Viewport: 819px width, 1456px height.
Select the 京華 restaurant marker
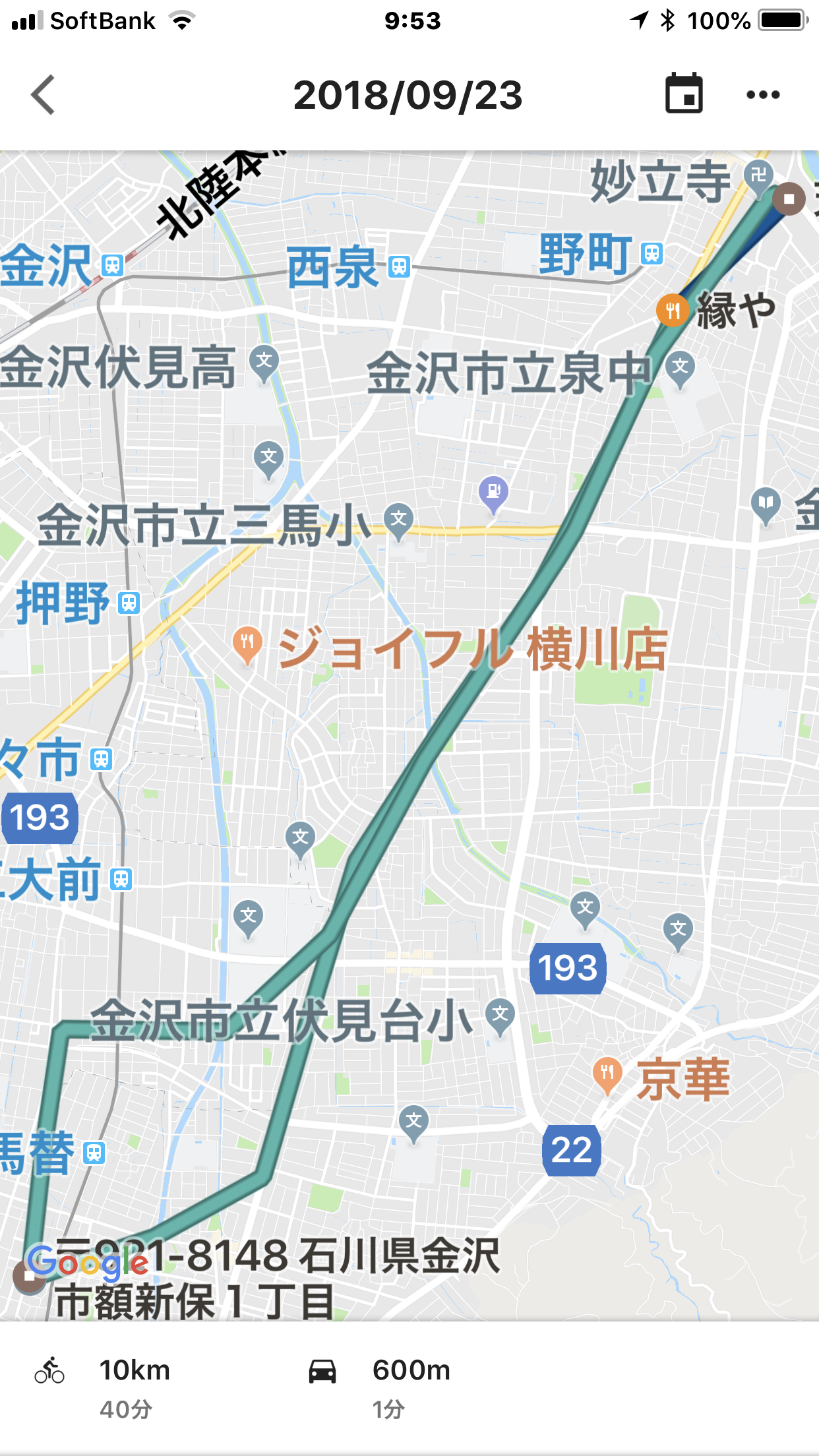click(x=607, y=1074)
